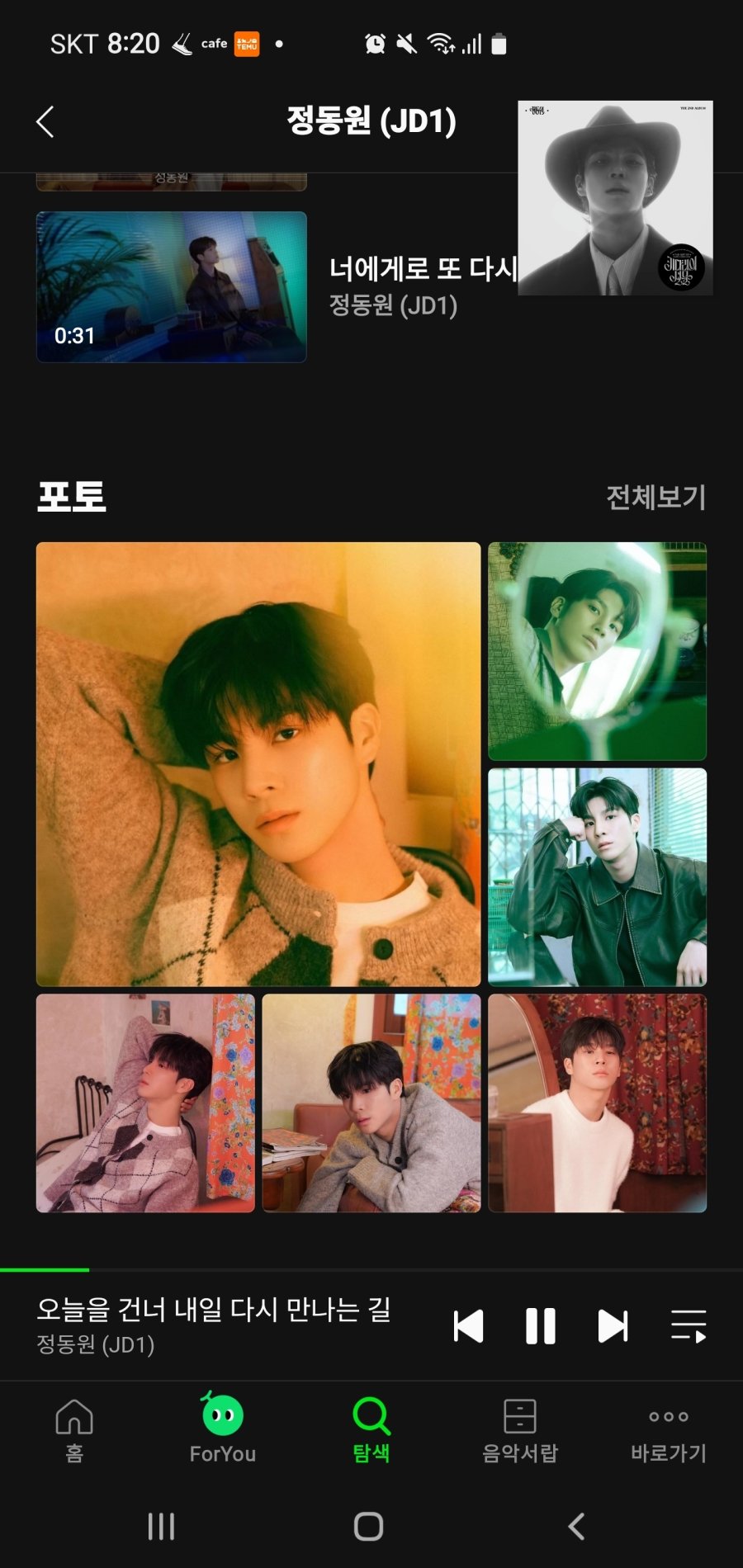Open the leather jacket photo

(597, 876)
